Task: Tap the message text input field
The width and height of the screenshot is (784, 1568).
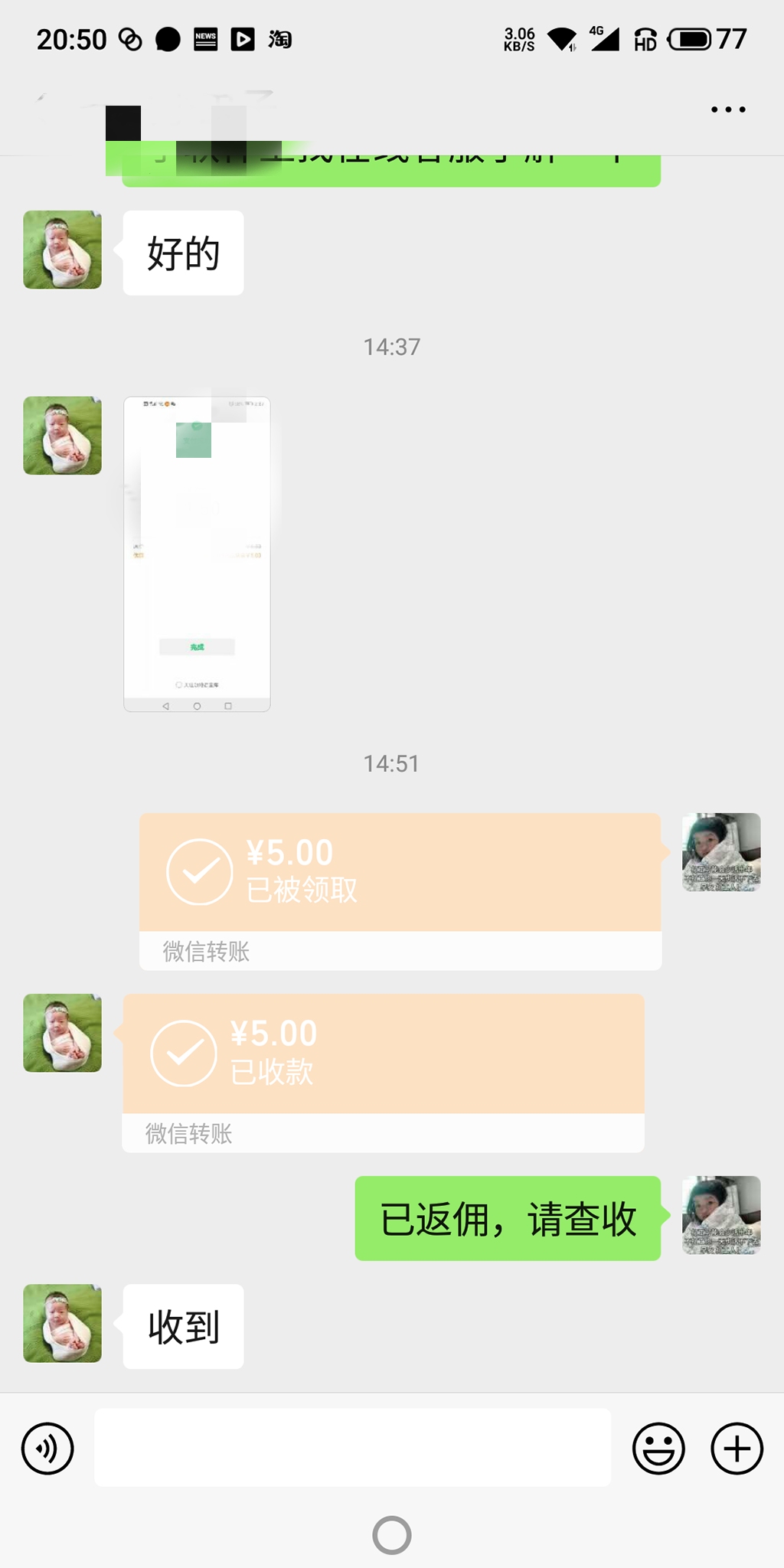Action: pos(352,1448)
